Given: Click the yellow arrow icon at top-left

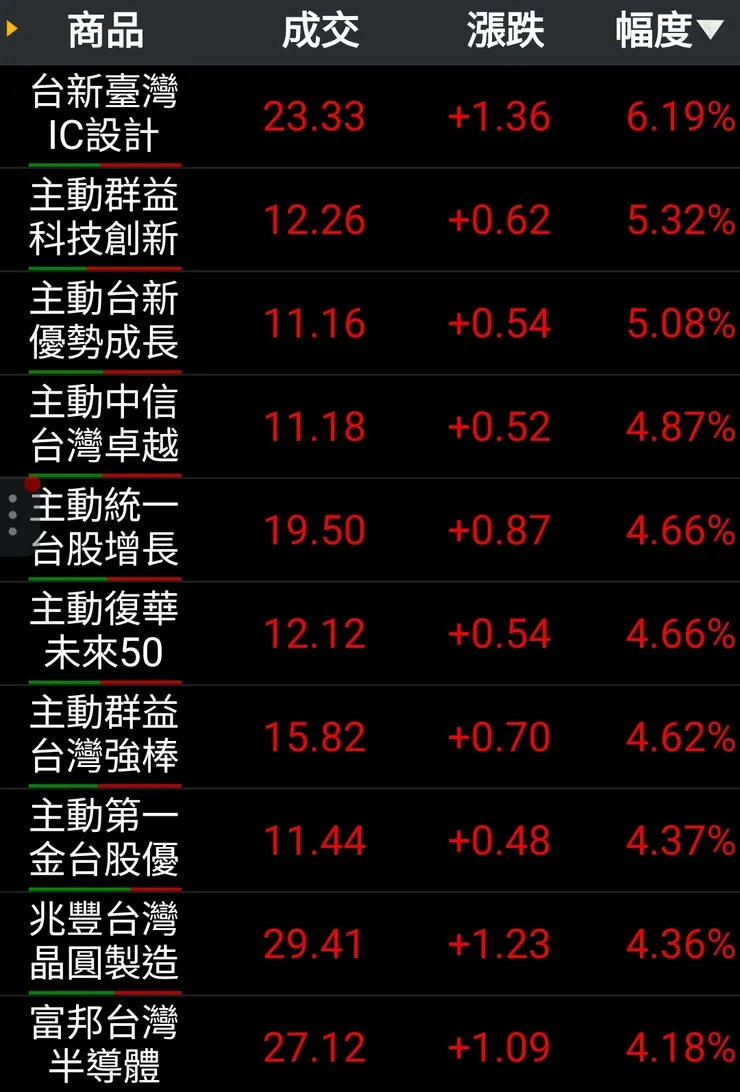Looking at the screenshot, I should (10, 31).
